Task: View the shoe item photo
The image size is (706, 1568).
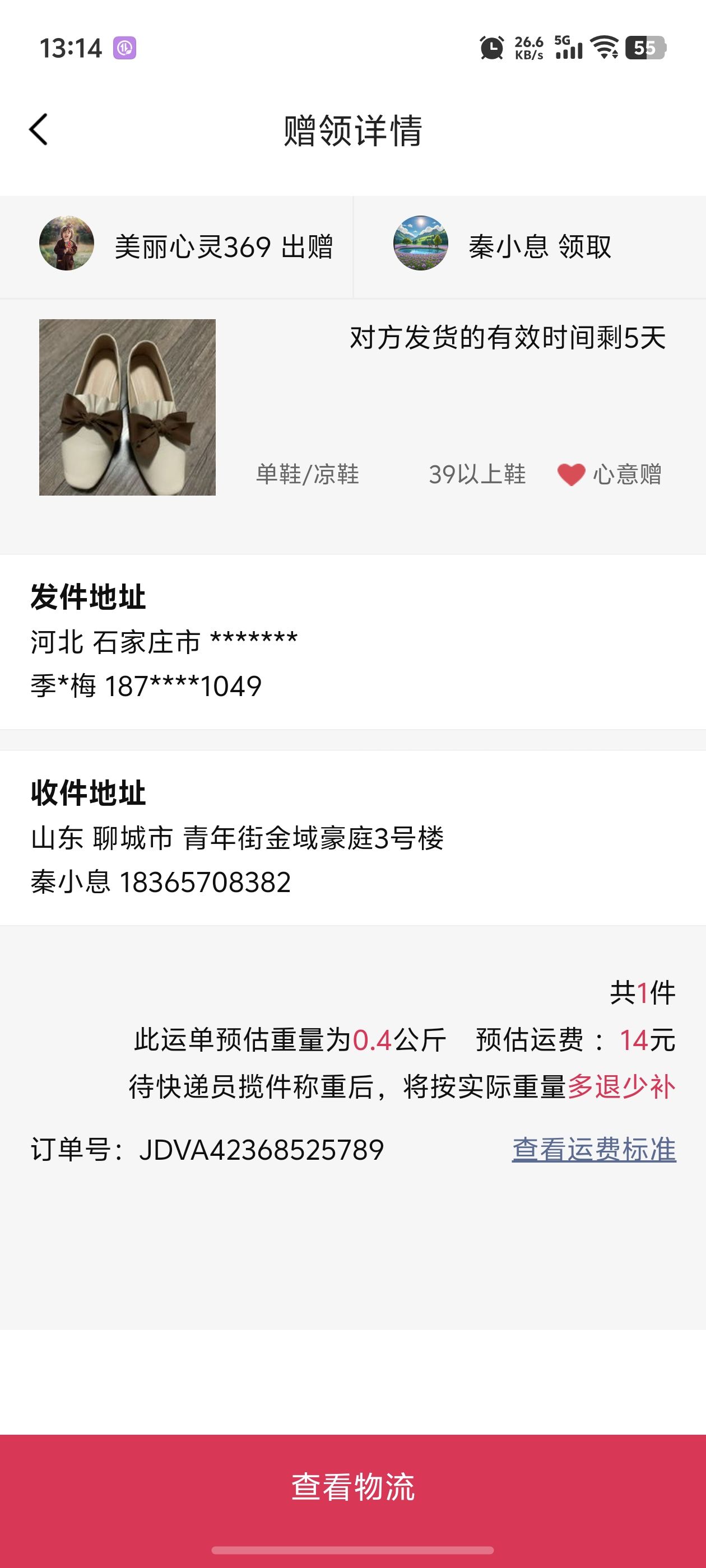Action: tap(127, 407)
